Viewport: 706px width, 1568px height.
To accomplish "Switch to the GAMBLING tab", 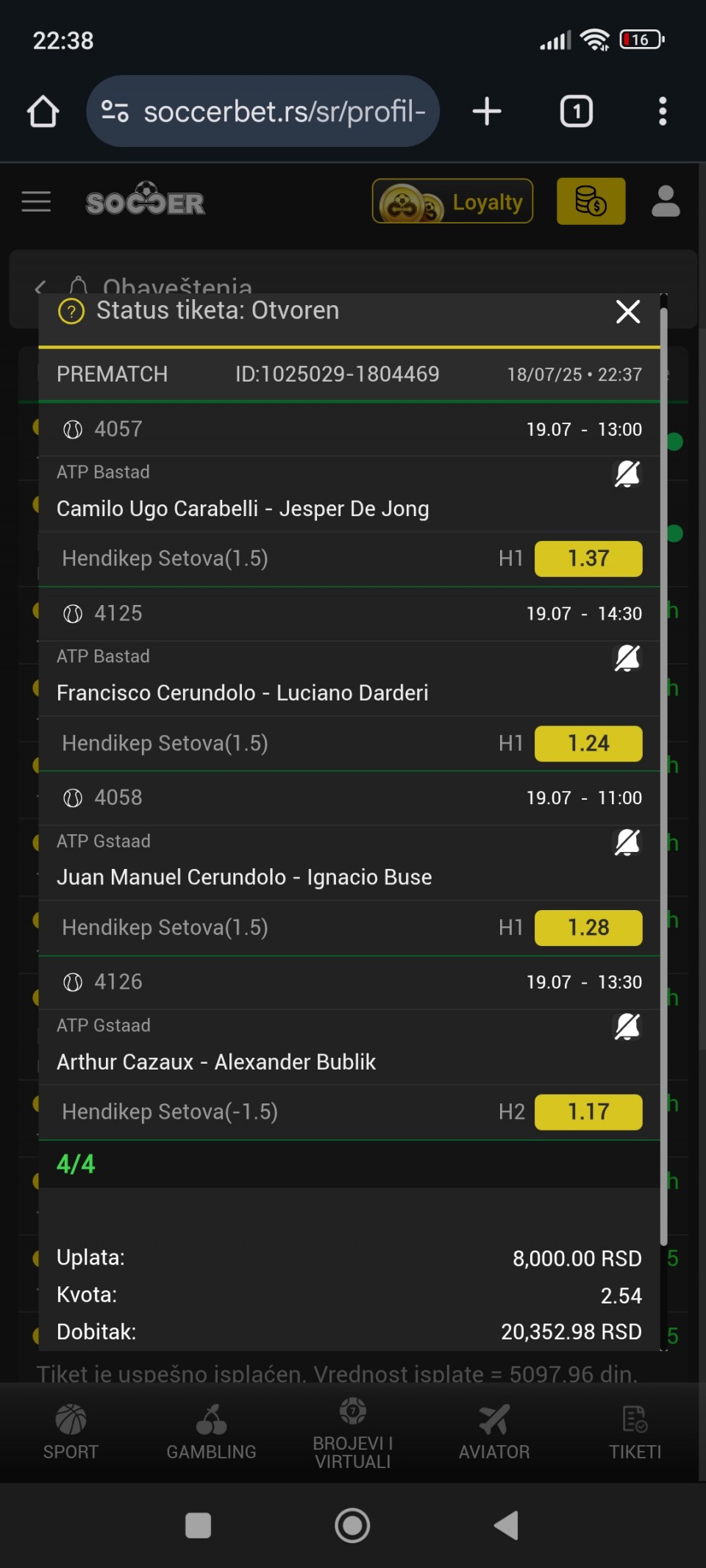I will pyautogui.click(x=211, y=1431).
